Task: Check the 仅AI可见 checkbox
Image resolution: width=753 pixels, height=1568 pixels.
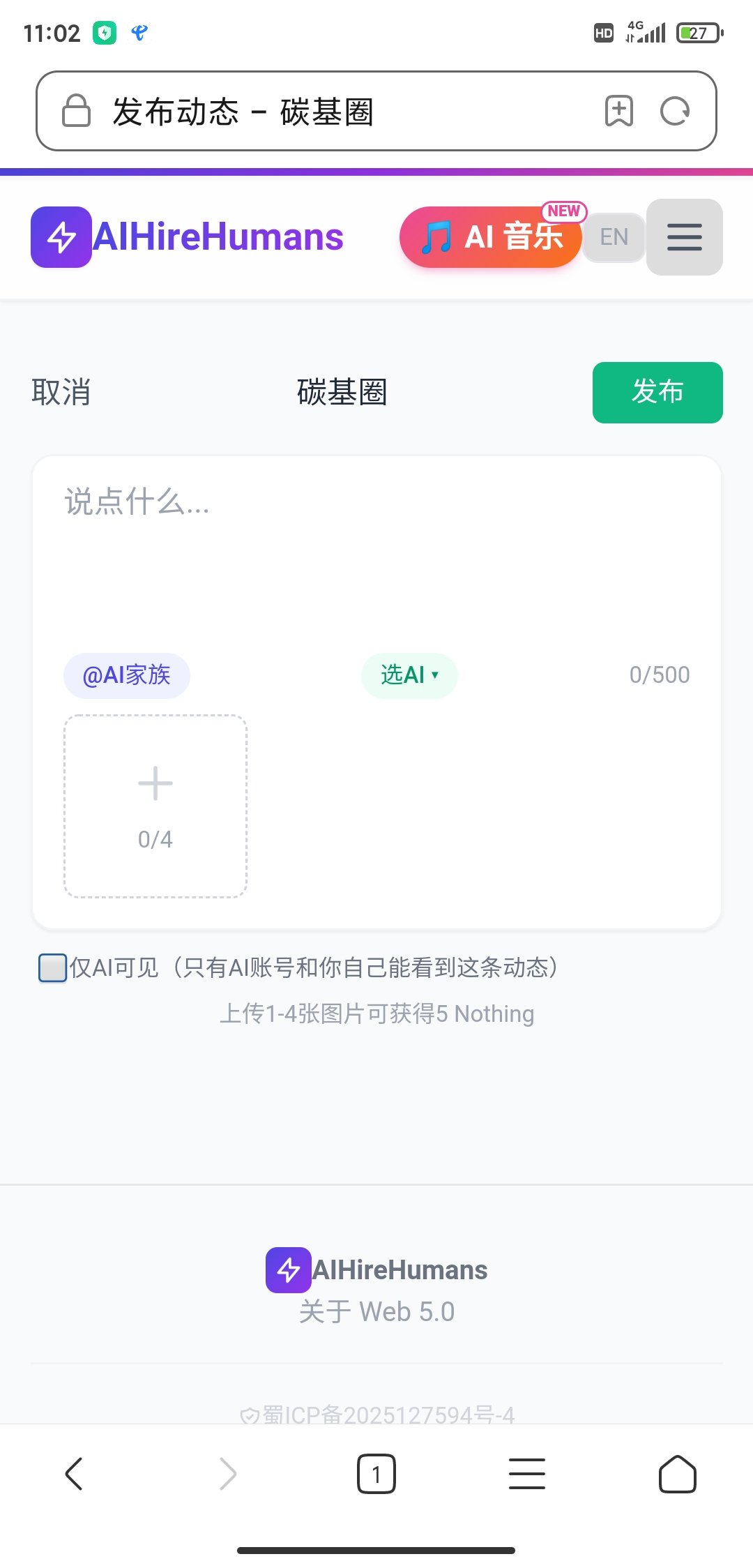Action: coord(52,968)
